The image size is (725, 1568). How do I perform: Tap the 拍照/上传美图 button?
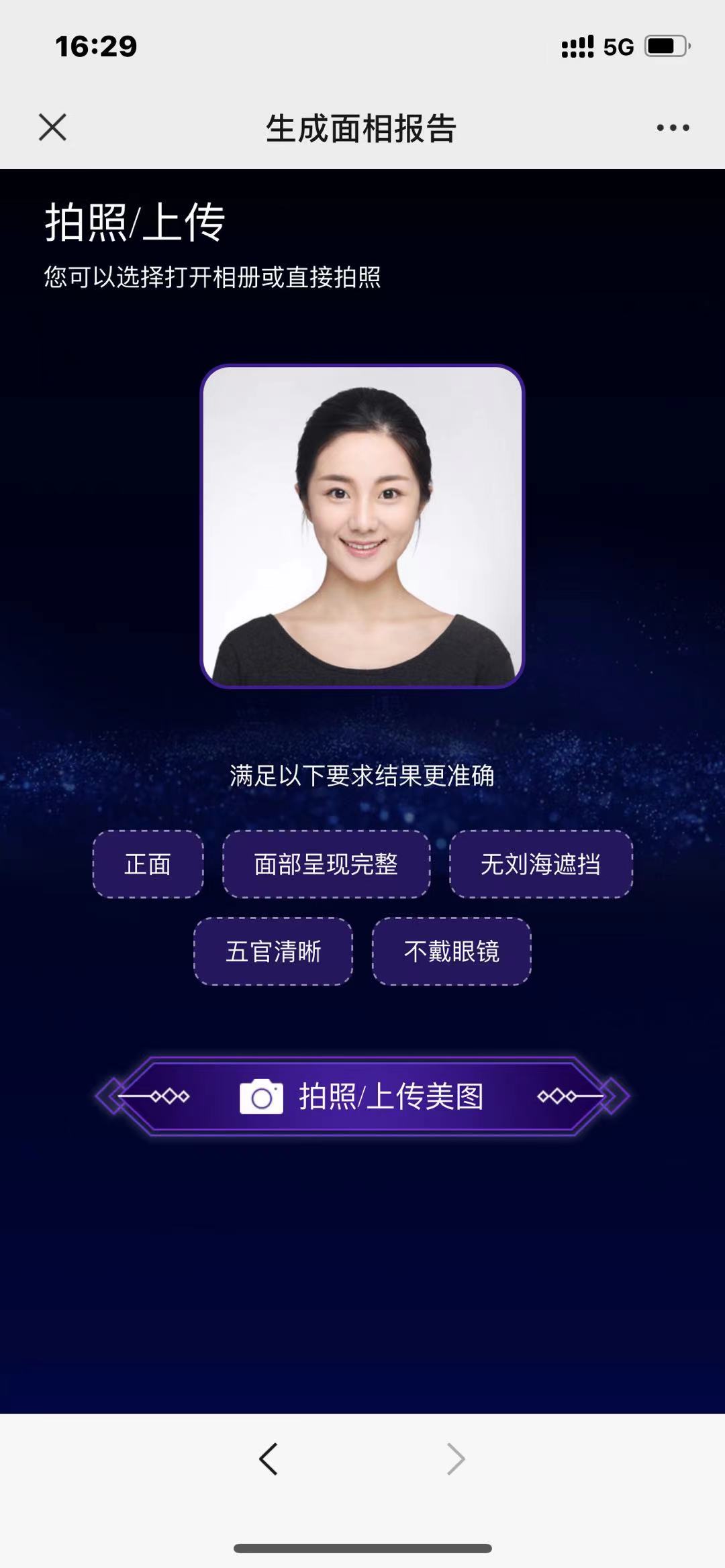362,1096
